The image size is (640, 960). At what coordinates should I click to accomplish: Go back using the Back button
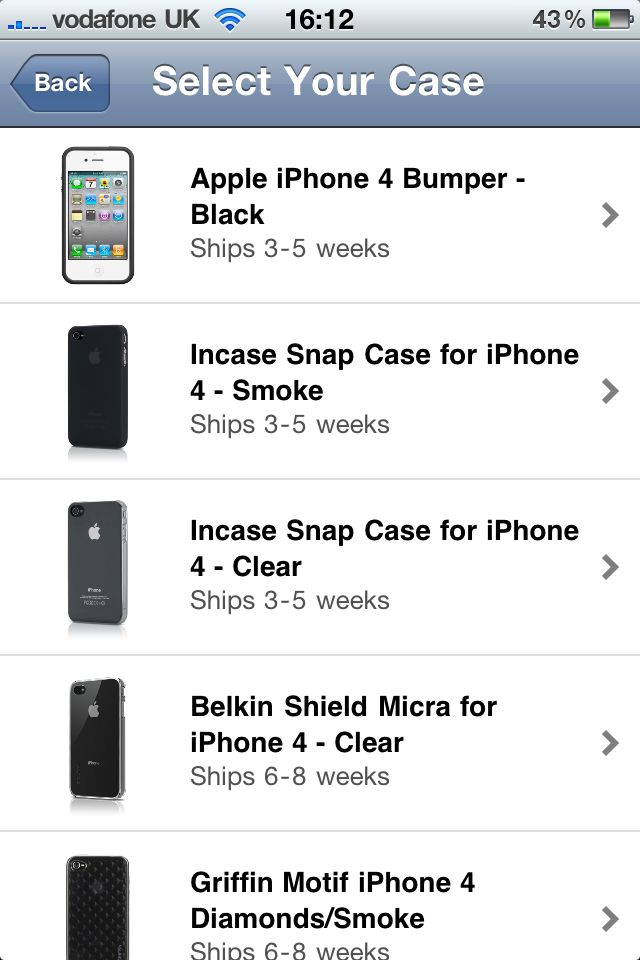click(61, 83)
